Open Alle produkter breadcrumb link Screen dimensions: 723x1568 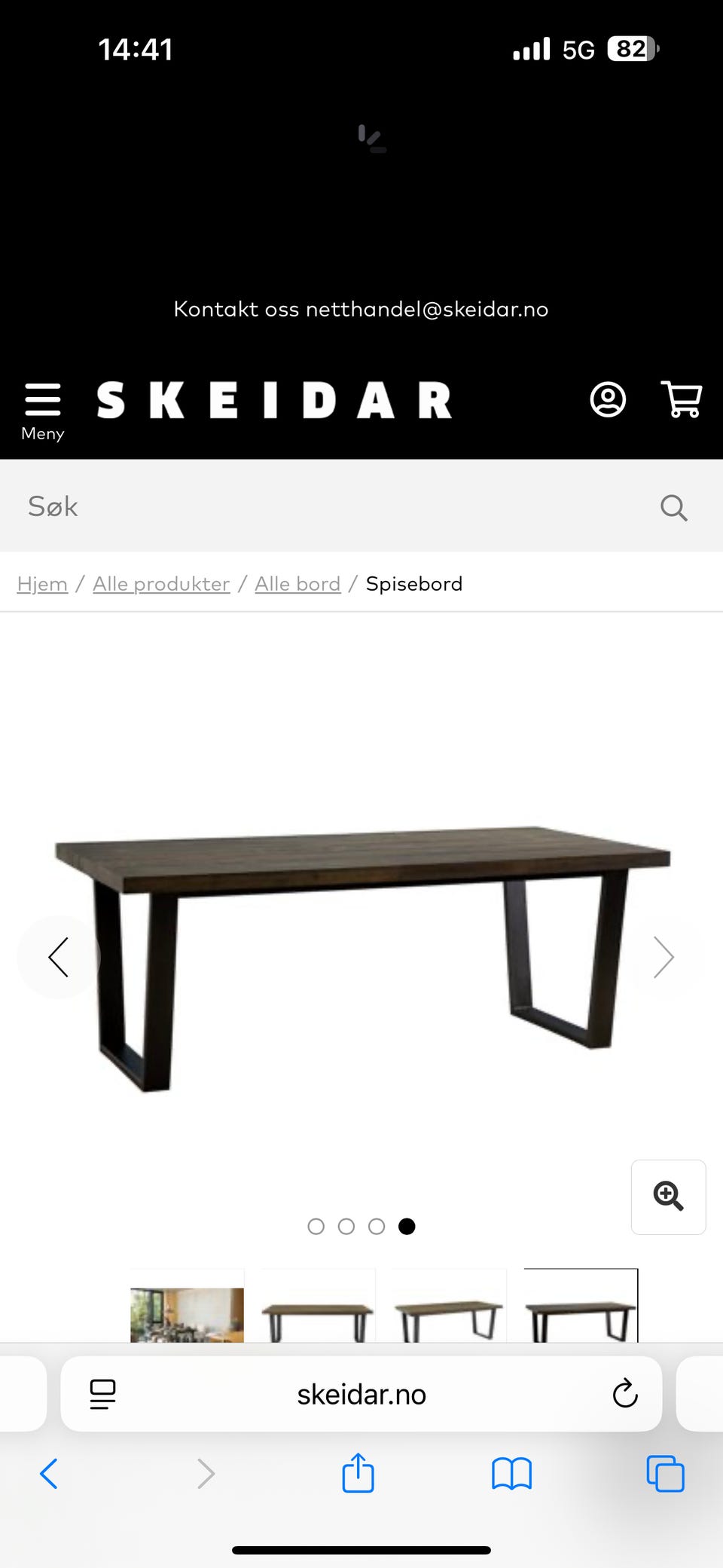click(161, 584)
